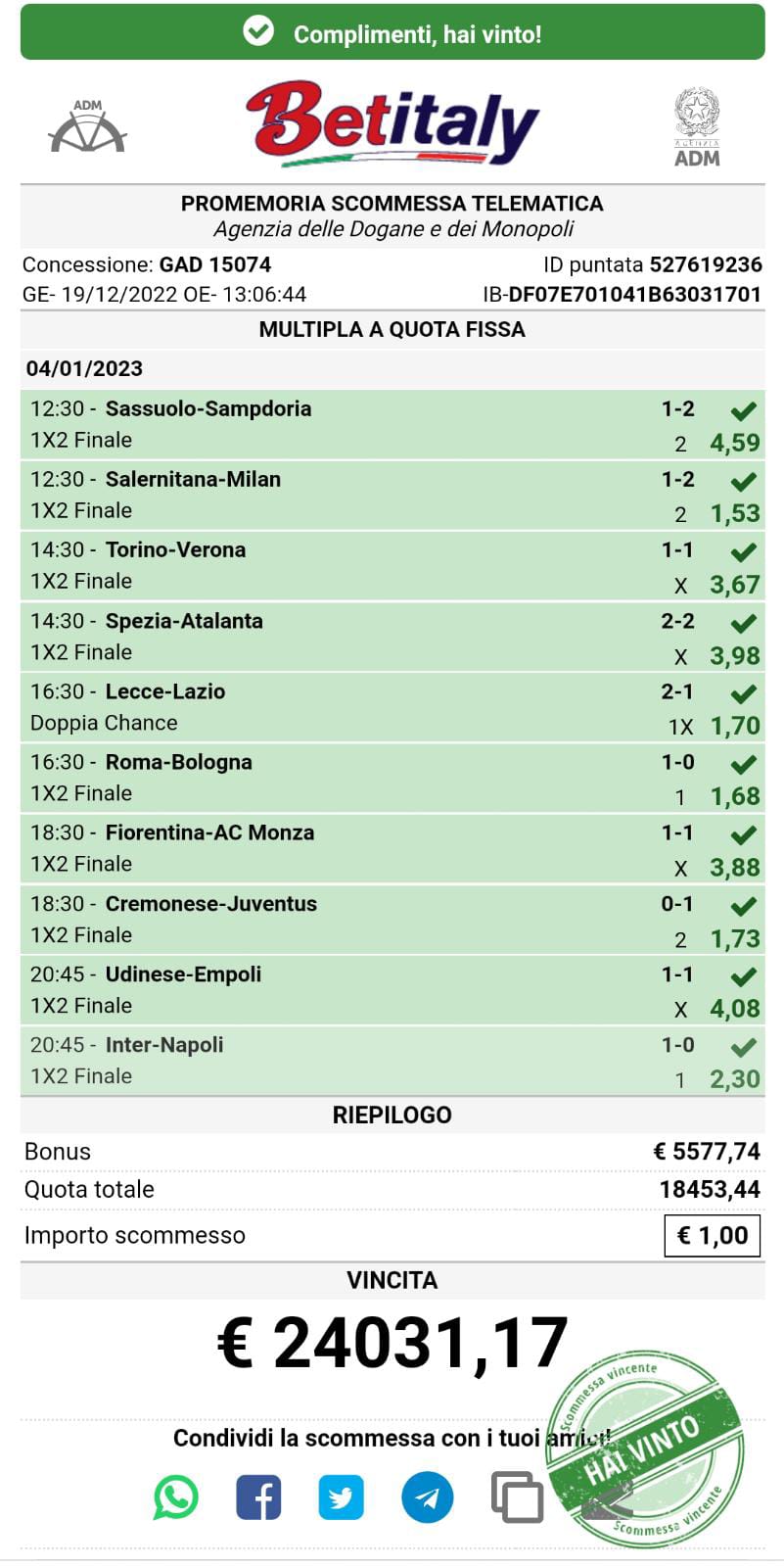This screenshot has height=1567, width=784.
Task: Share the bet on Facebook
Action: 258,1496
